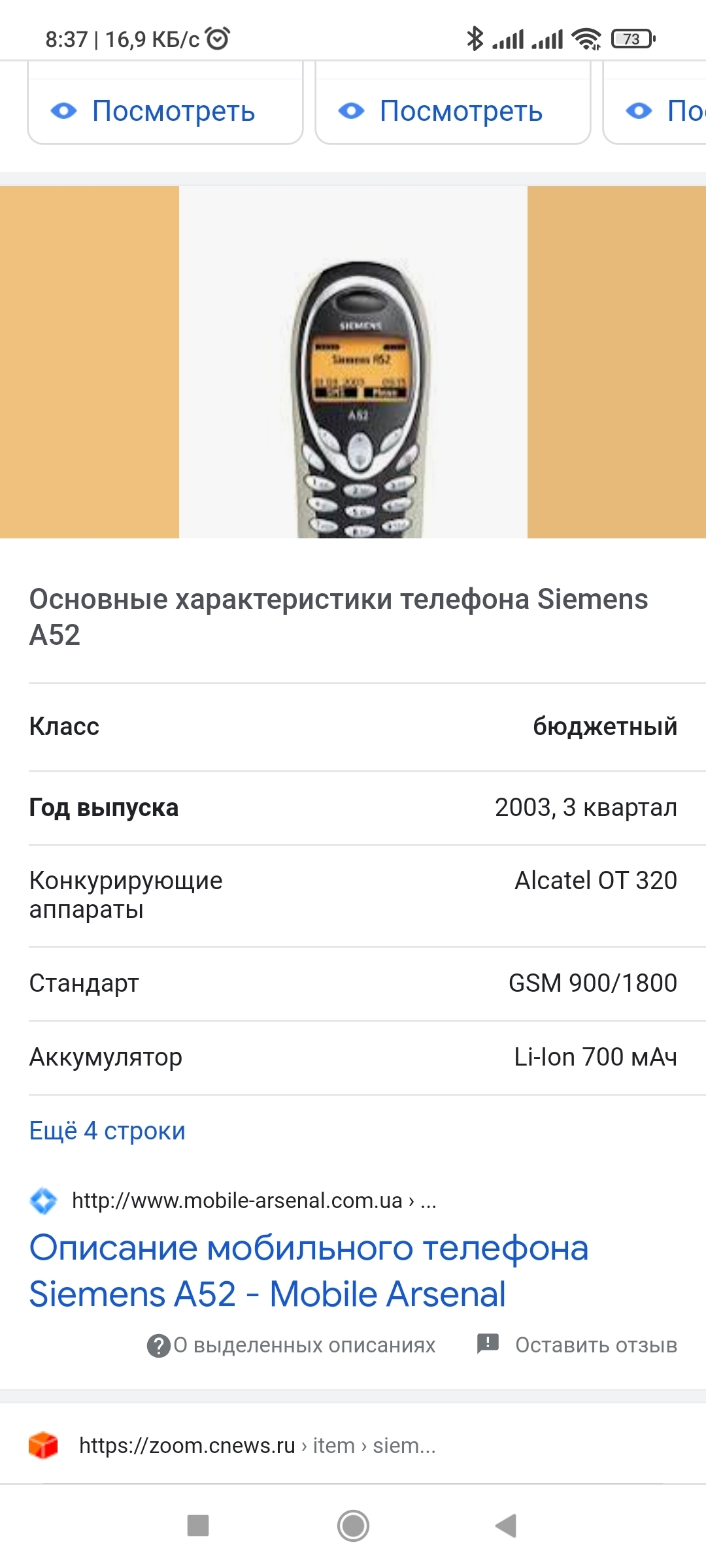Go to the home screen
This screenshot has width=706, height=1568.
tap(353, 1526)
